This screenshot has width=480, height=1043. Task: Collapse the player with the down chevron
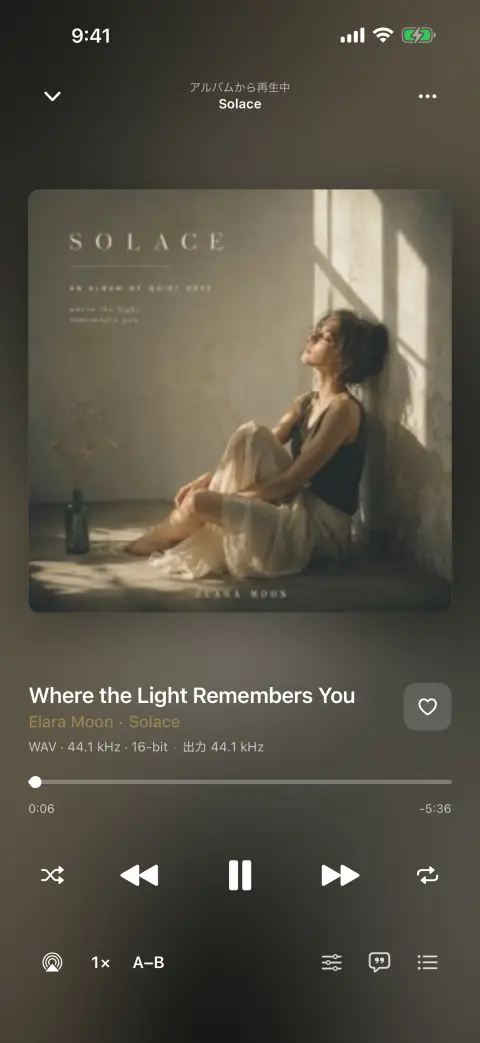pyautogui.click(x=53, y=96)
